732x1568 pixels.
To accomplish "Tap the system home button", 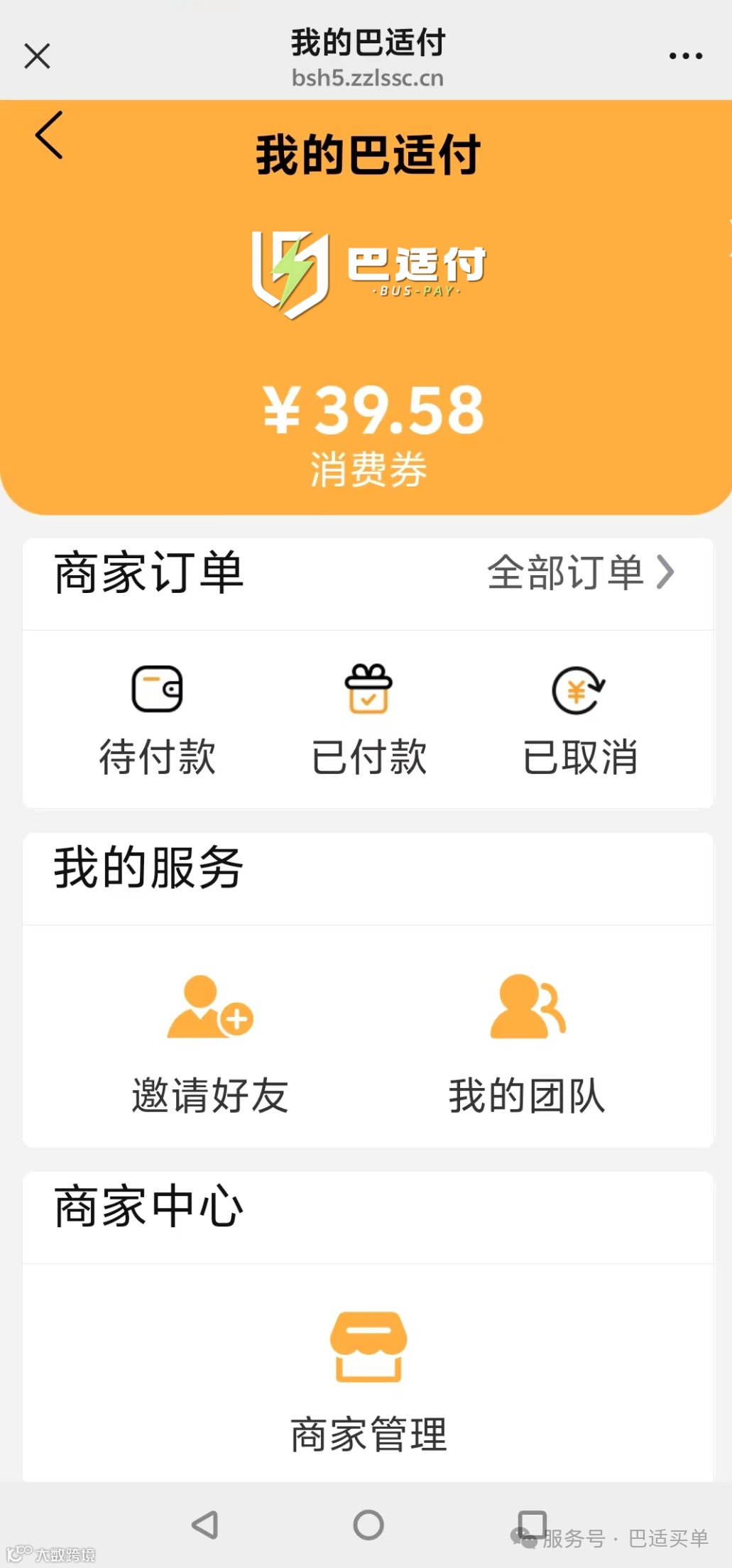I will pos(368,1524).
